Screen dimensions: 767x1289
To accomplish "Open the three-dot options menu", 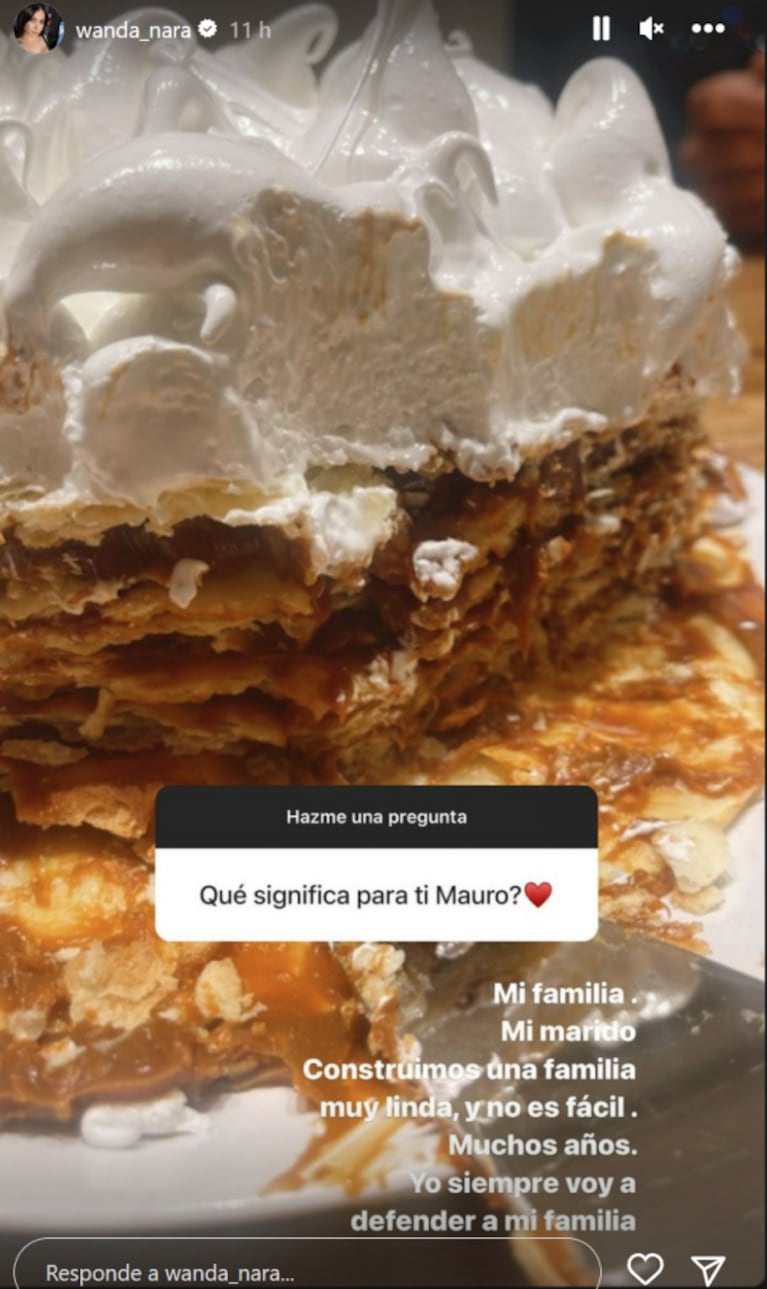I will (708, 29).
